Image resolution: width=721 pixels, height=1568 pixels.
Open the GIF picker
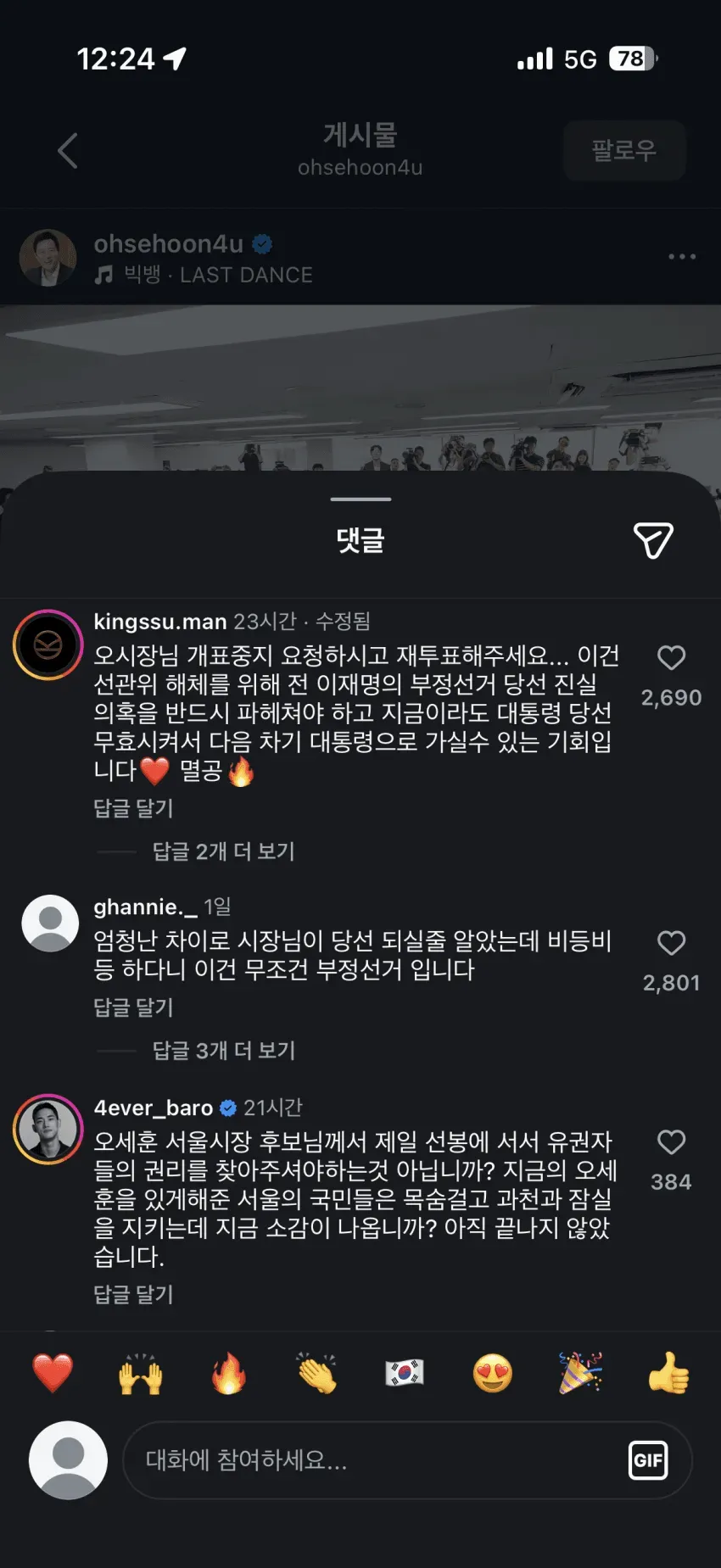tap(648, 1460)
